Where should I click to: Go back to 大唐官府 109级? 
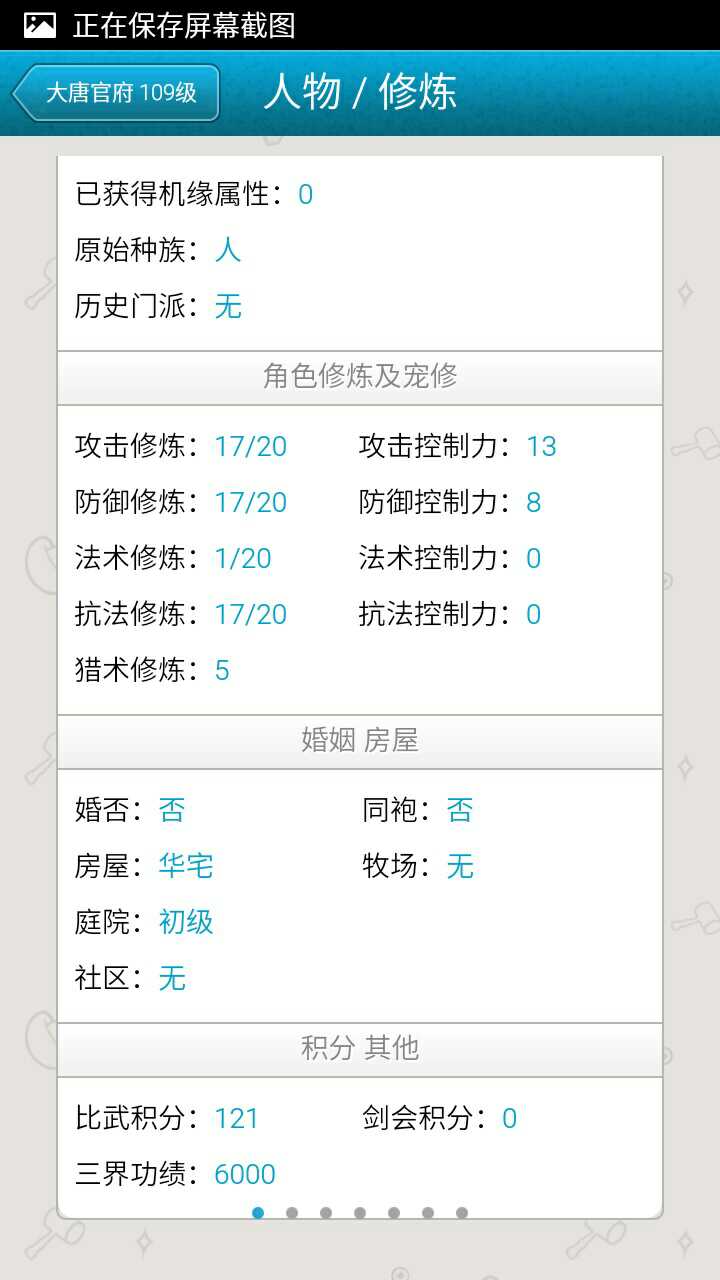click(116, 93)
